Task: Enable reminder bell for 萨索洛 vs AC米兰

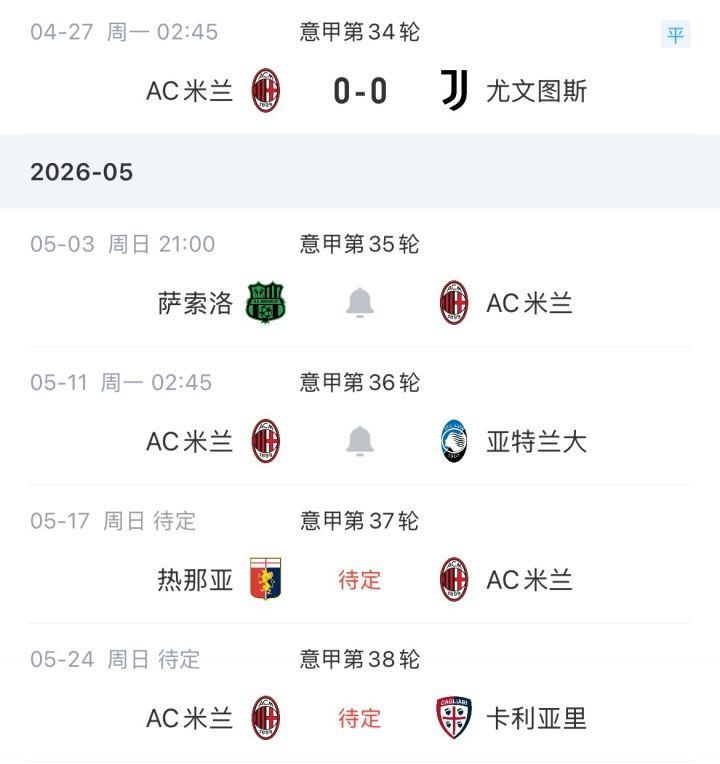Action: click(x=360, y=303)
